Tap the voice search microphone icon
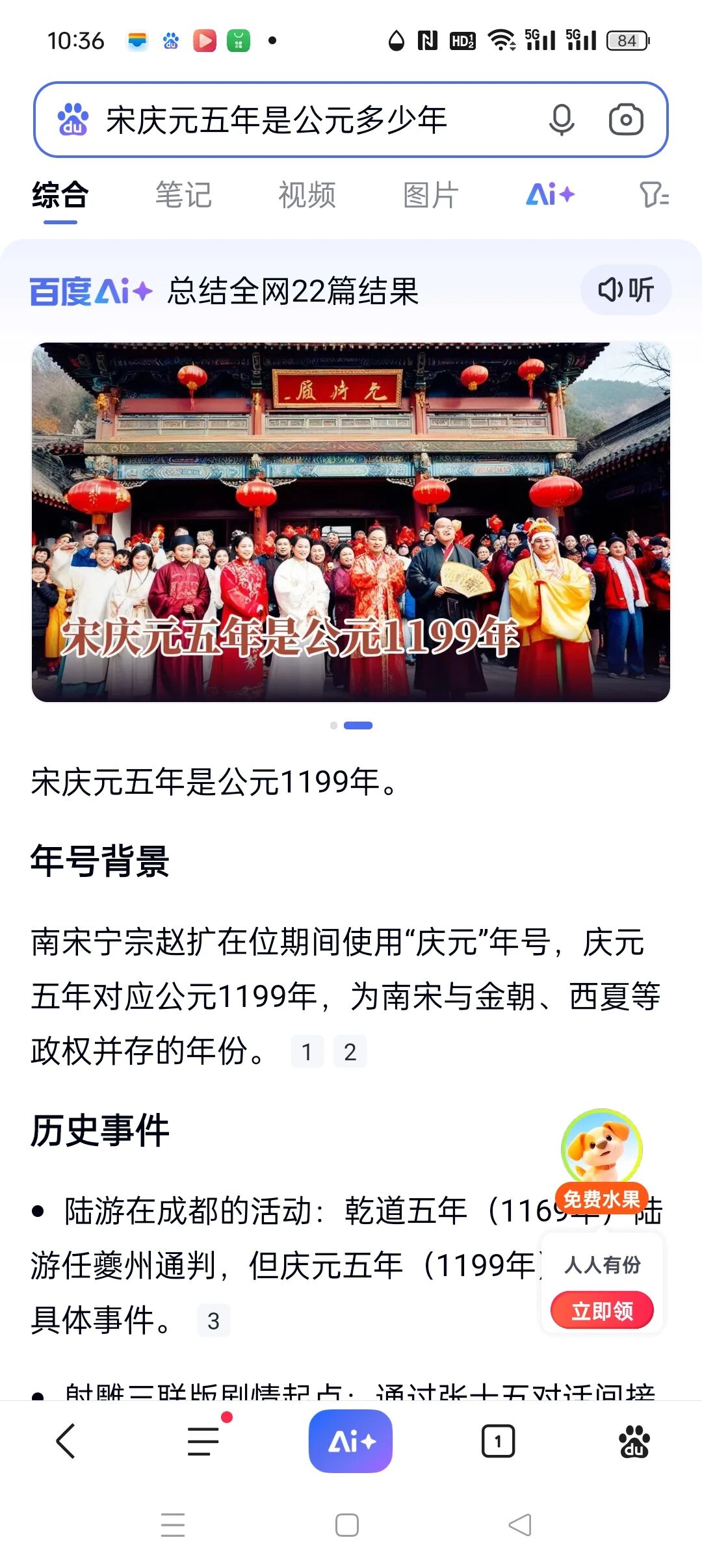The width and height of the screenshot is (702, 1568). pyautogui.click(x=563, y=119)
